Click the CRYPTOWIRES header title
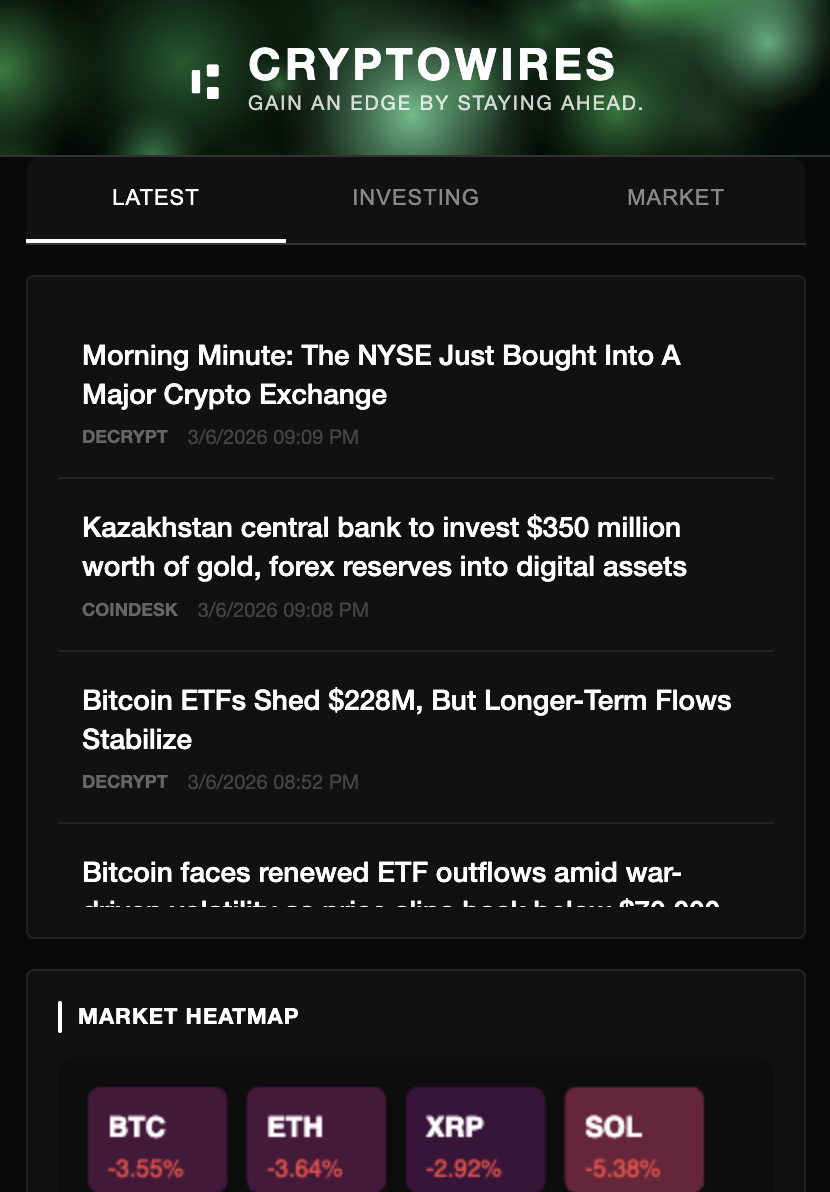 click(x=432, y=65)
